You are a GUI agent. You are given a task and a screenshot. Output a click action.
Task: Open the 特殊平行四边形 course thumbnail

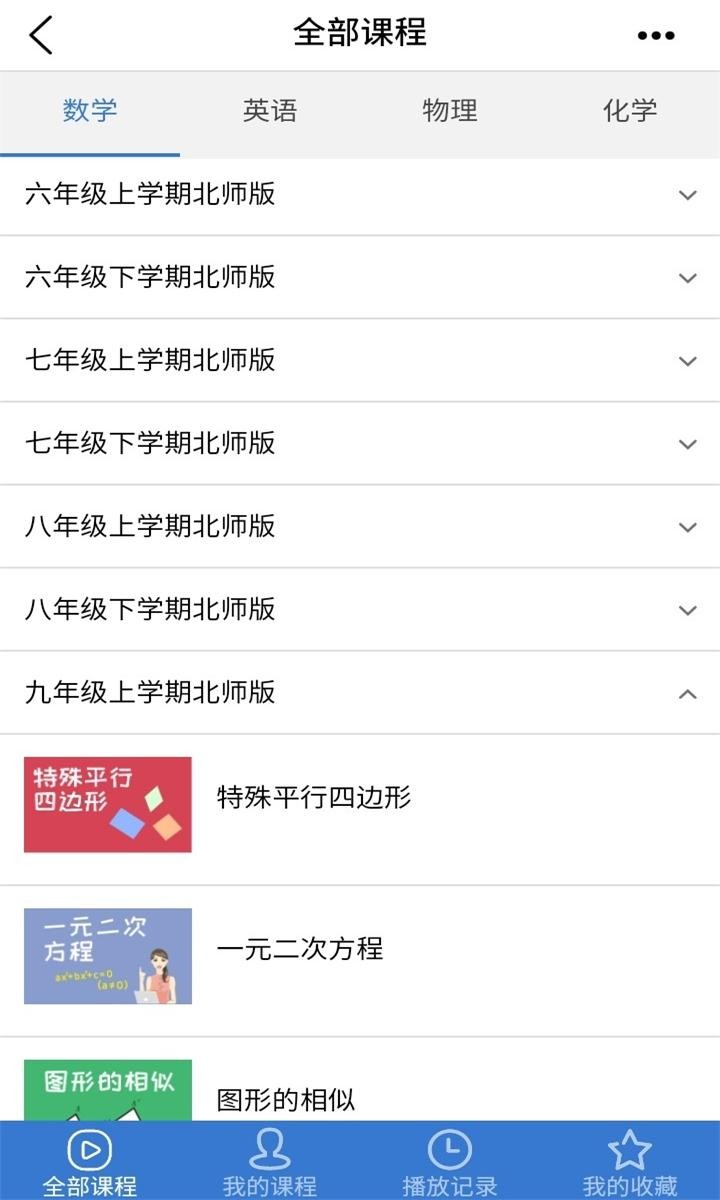[107, 805]
